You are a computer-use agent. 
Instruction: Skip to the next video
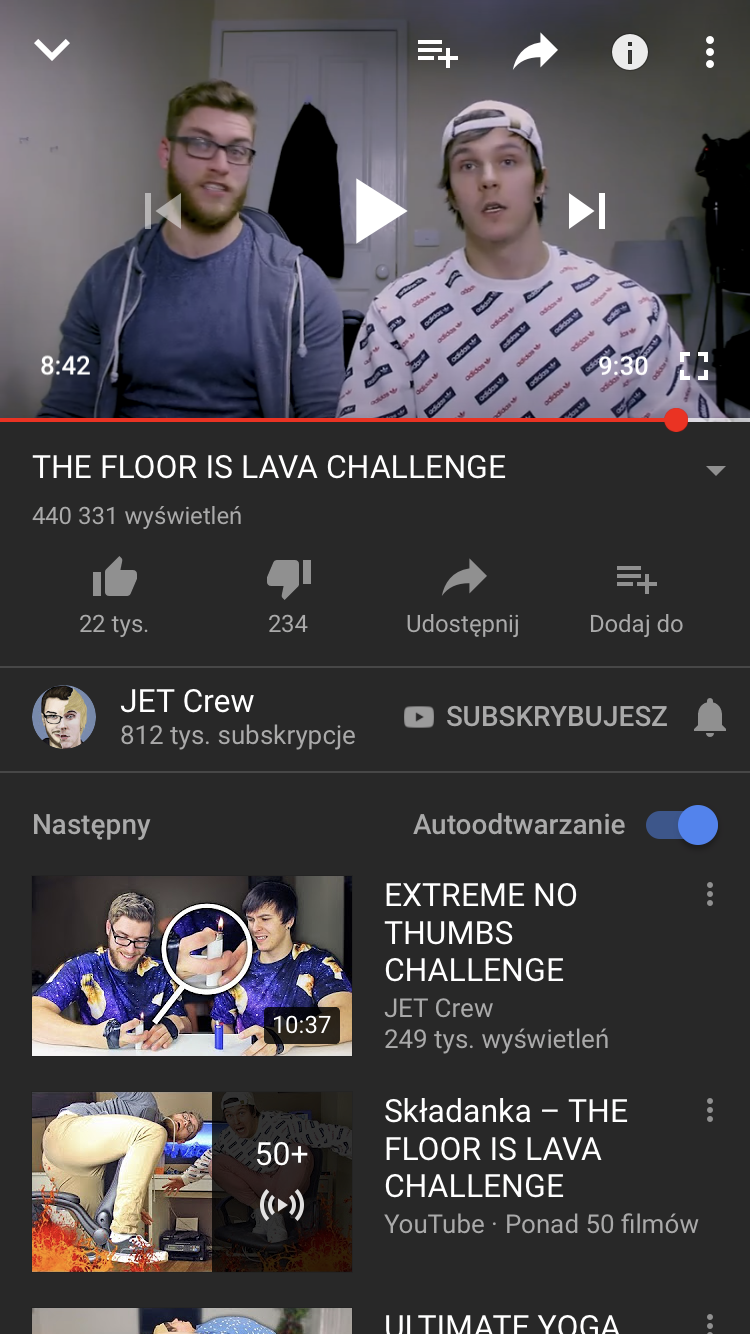[x=587, y=211]
